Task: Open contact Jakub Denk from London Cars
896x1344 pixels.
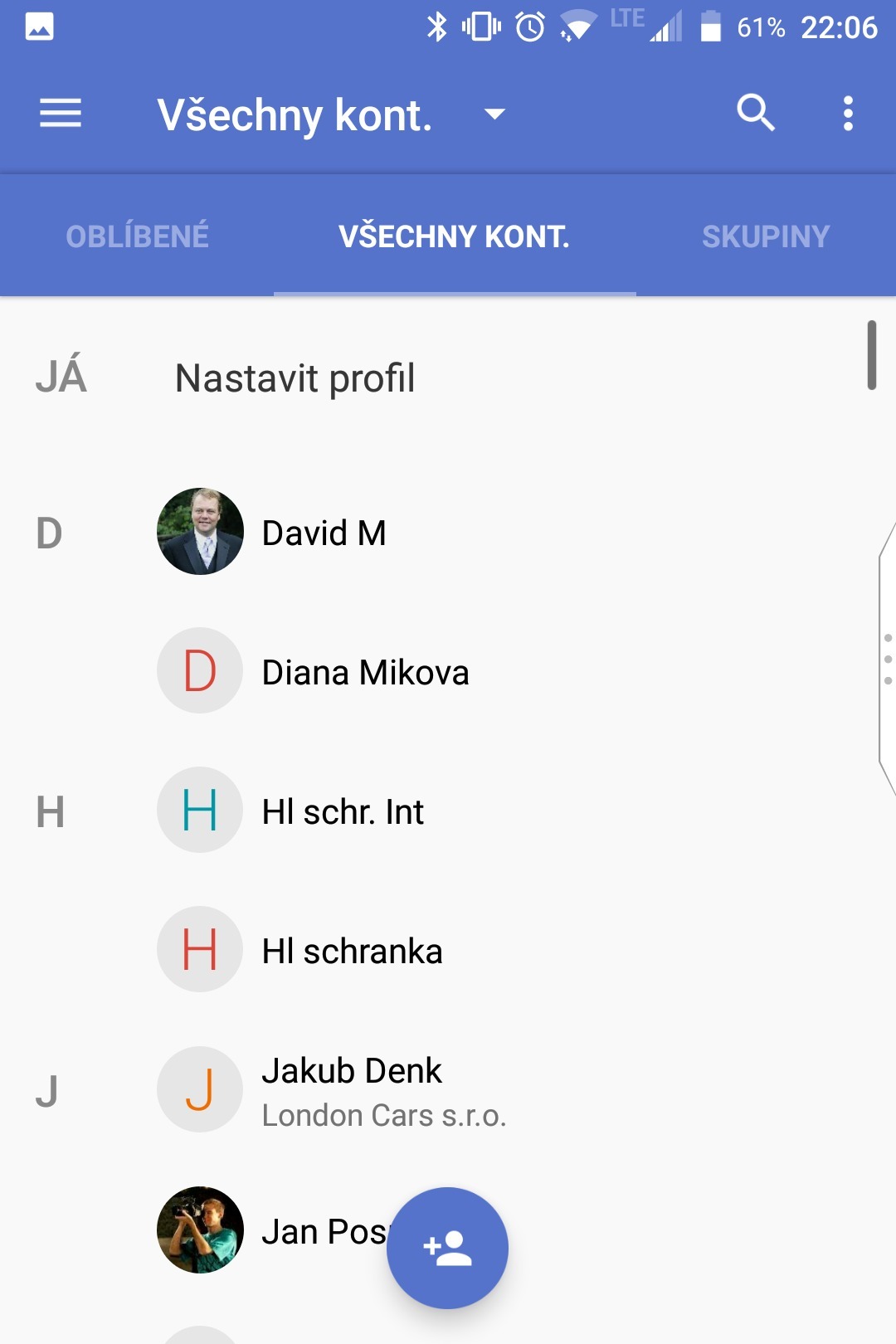Action: 415,1089
